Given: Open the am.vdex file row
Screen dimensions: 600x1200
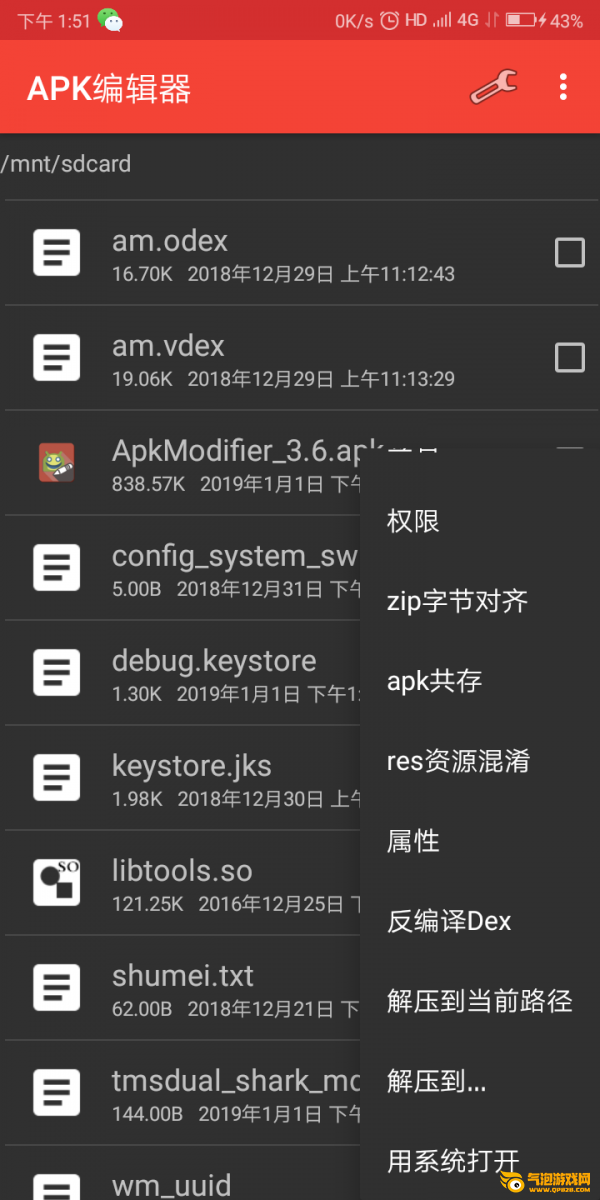Looking at the screenshot, I should (x=300, y=358).
